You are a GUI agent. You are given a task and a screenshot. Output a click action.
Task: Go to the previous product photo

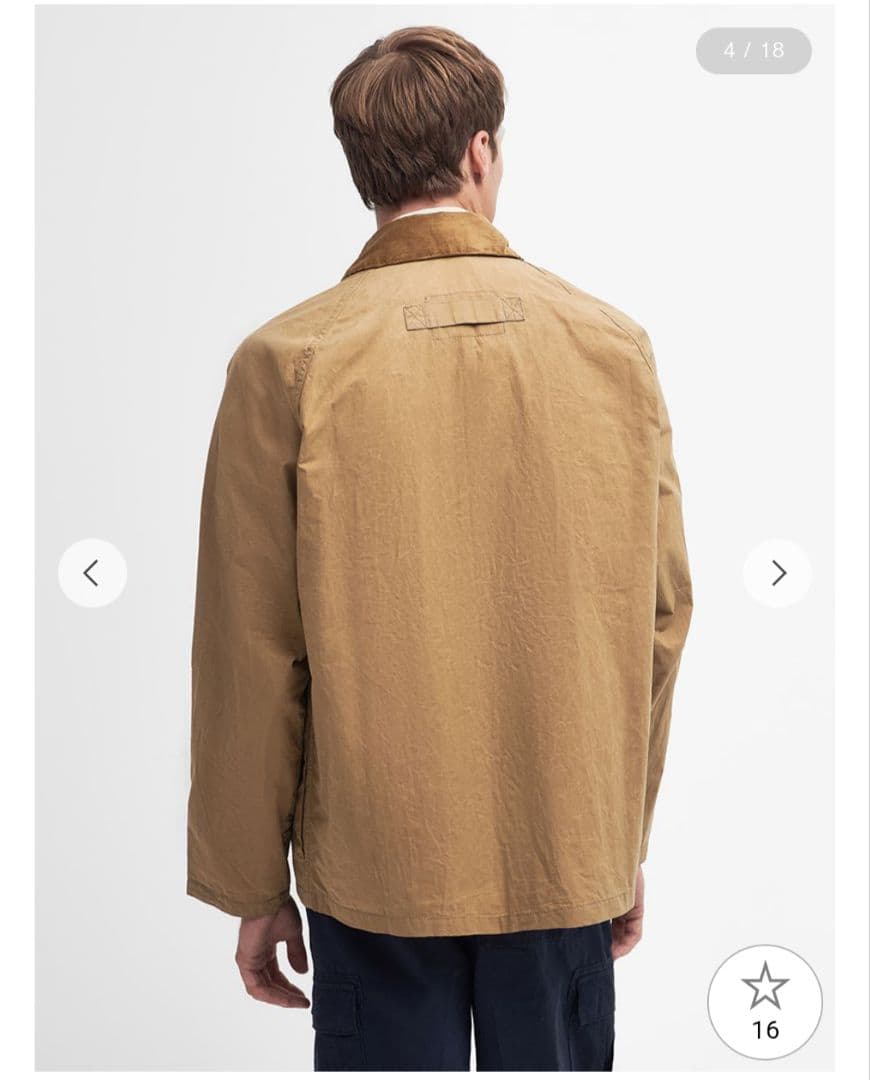click(x=92, y=573)
